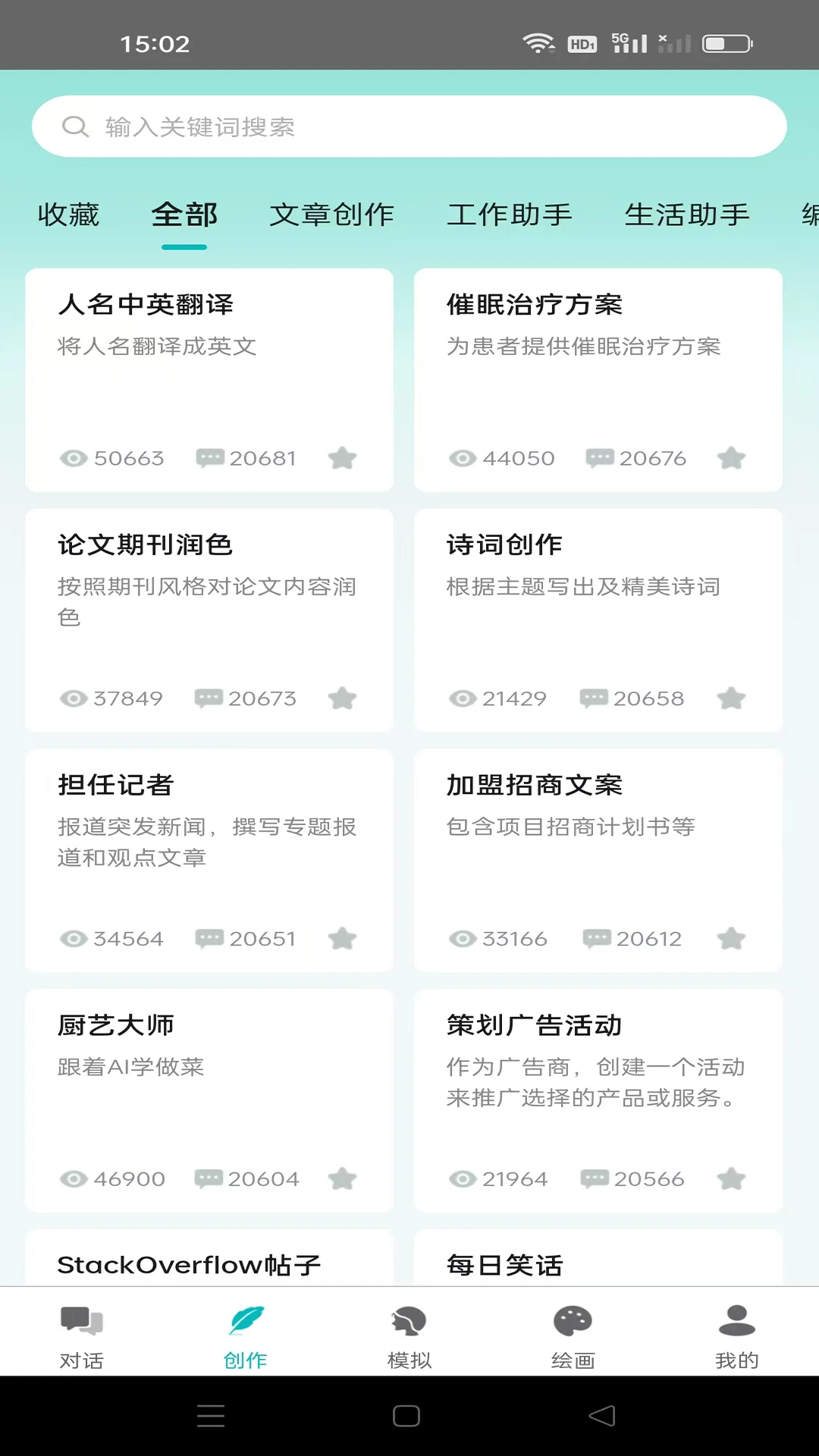Star the 诗词创作 card
This screenshot has width=819, height=1456.
coord(731,698)
